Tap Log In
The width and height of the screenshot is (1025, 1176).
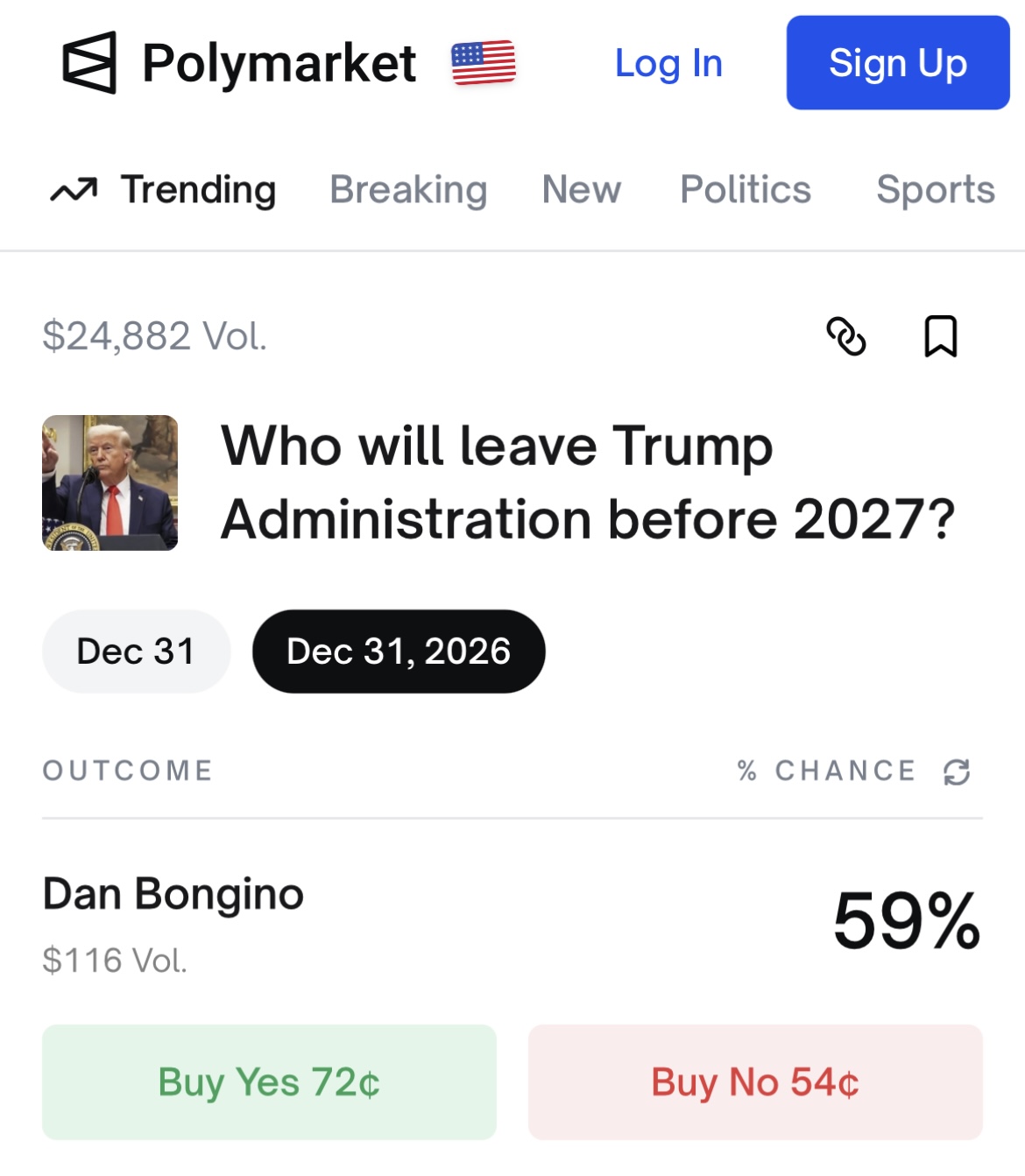(668, 63)
